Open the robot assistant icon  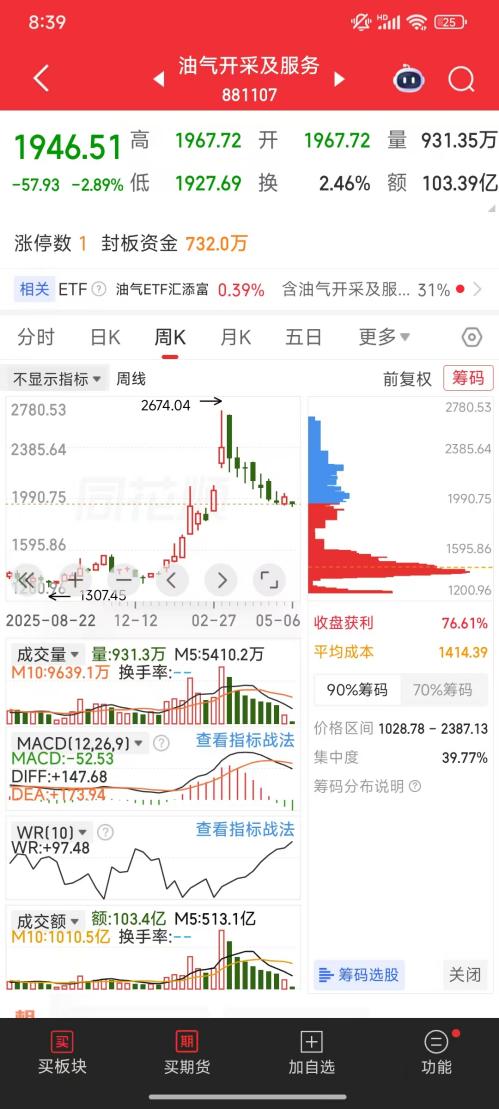coord(409,79)
